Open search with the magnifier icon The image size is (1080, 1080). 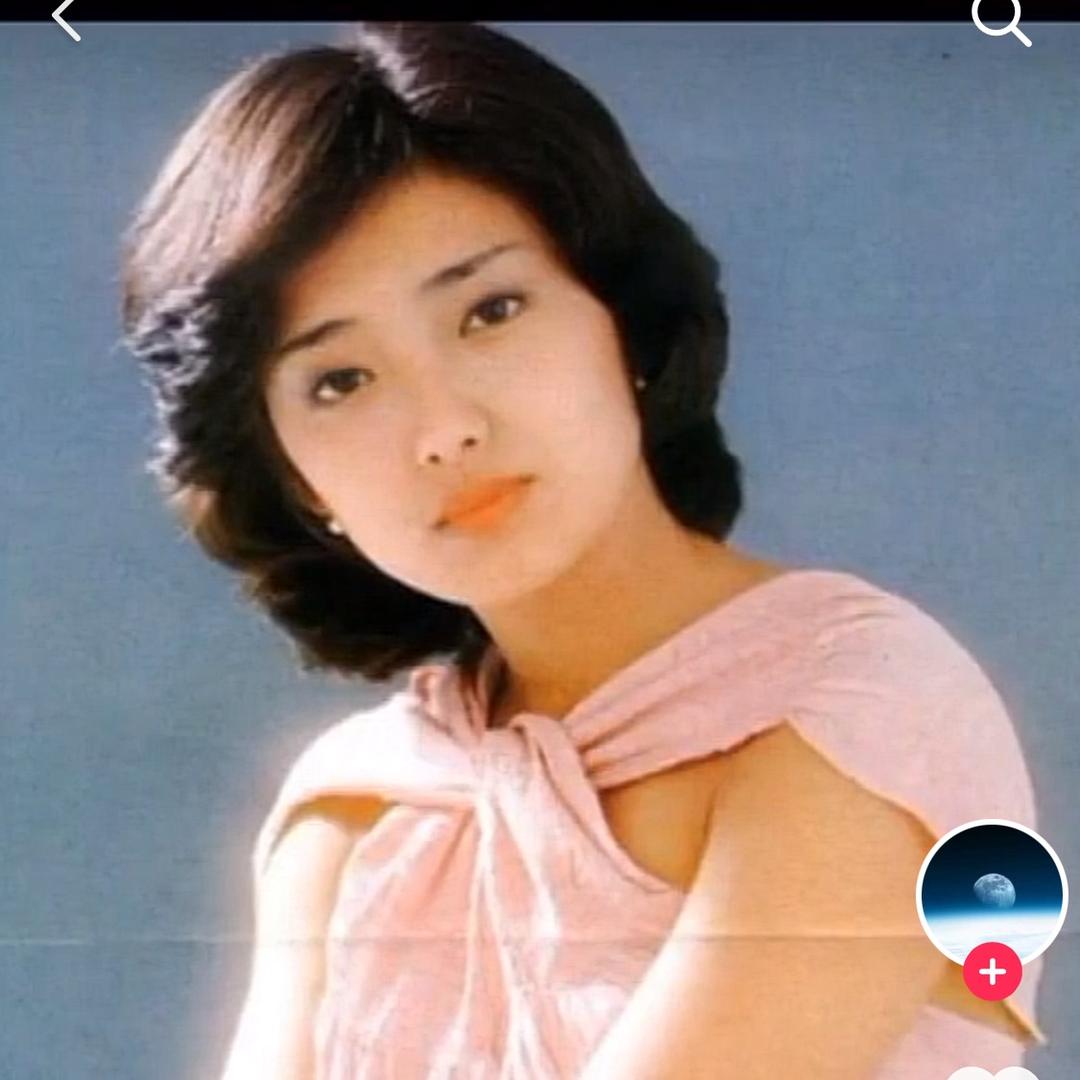pyautogui.click(x=1000, y=20)
